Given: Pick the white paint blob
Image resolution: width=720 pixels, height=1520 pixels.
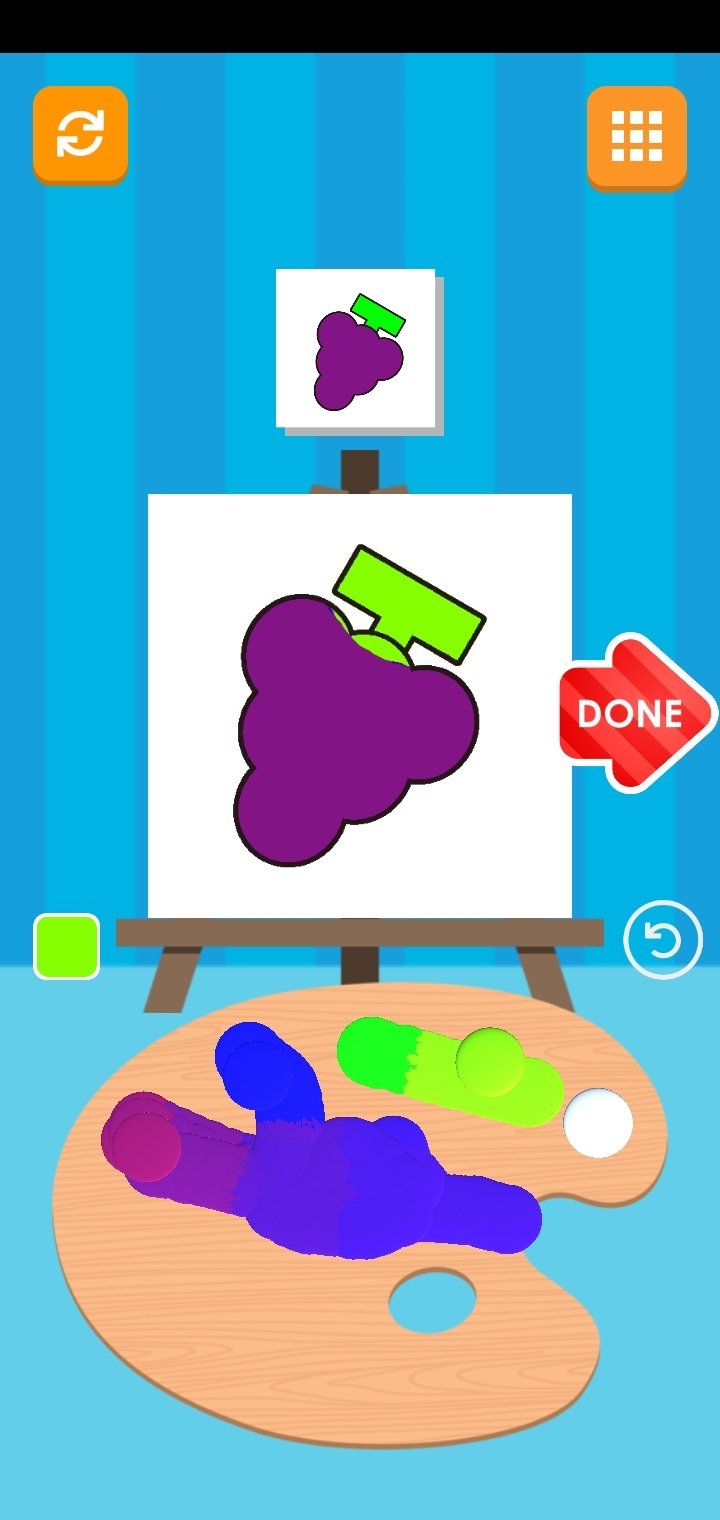Looking at the screenshot, I should pos(598,1123).
